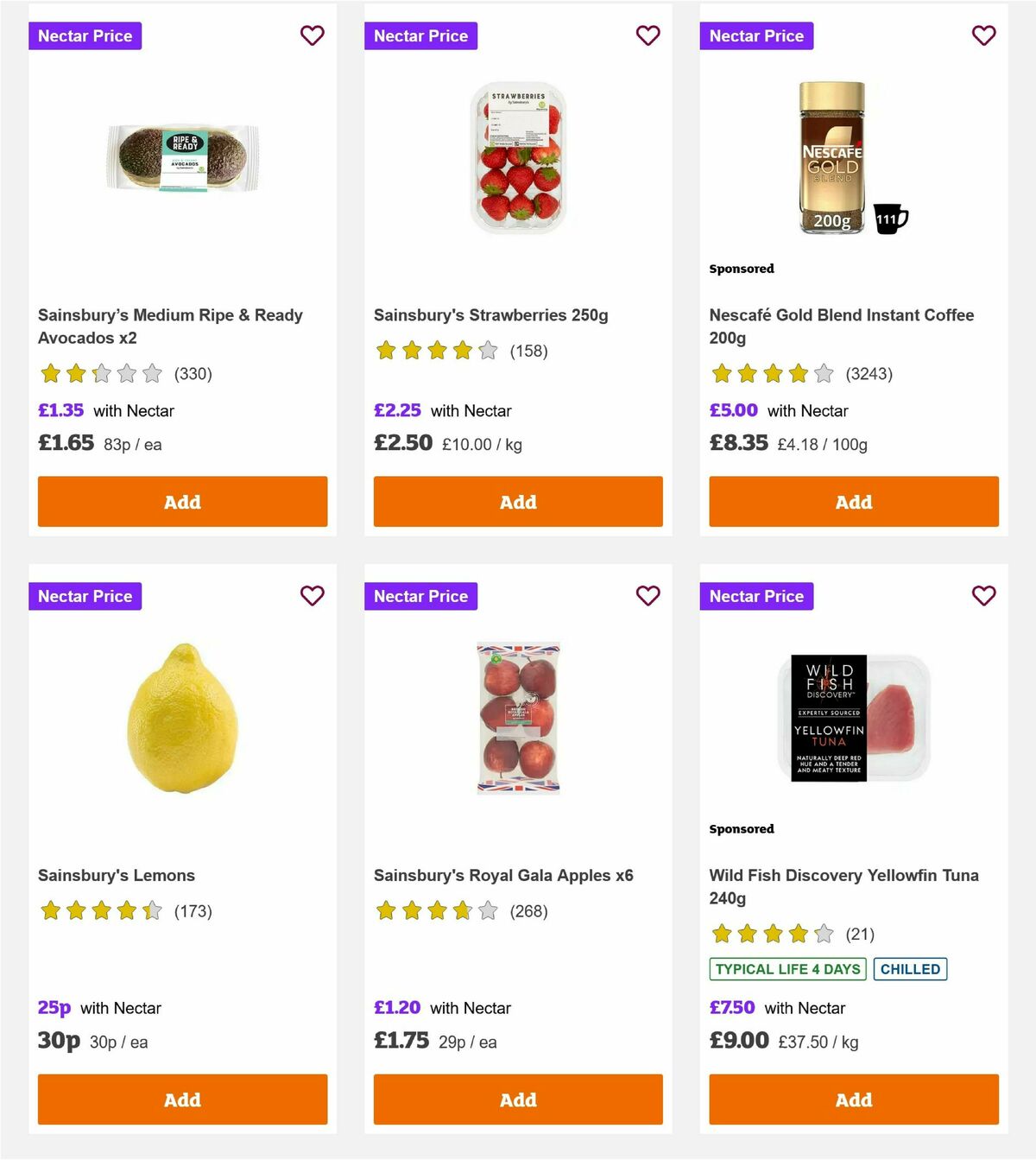Click the heart icon on Sainsbury's Lemons
Screen dimensions: 1036x1160
tap(312, 596)
